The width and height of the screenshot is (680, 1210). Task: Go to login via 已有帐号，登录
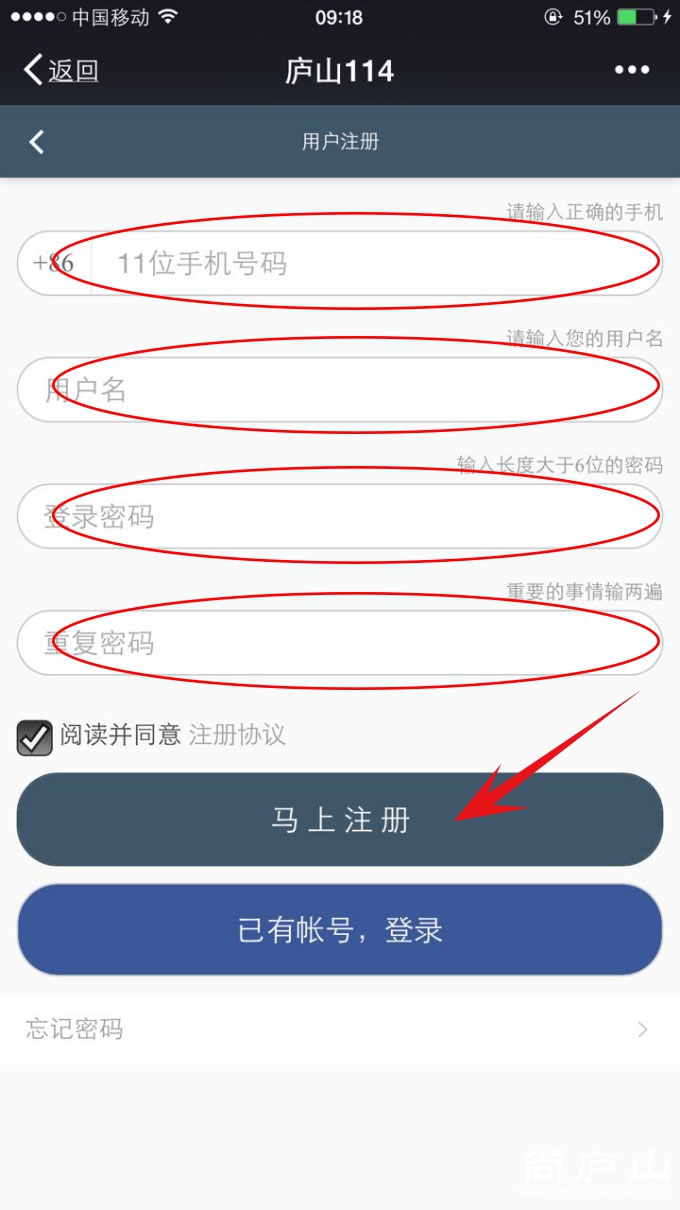click(340, 930)
